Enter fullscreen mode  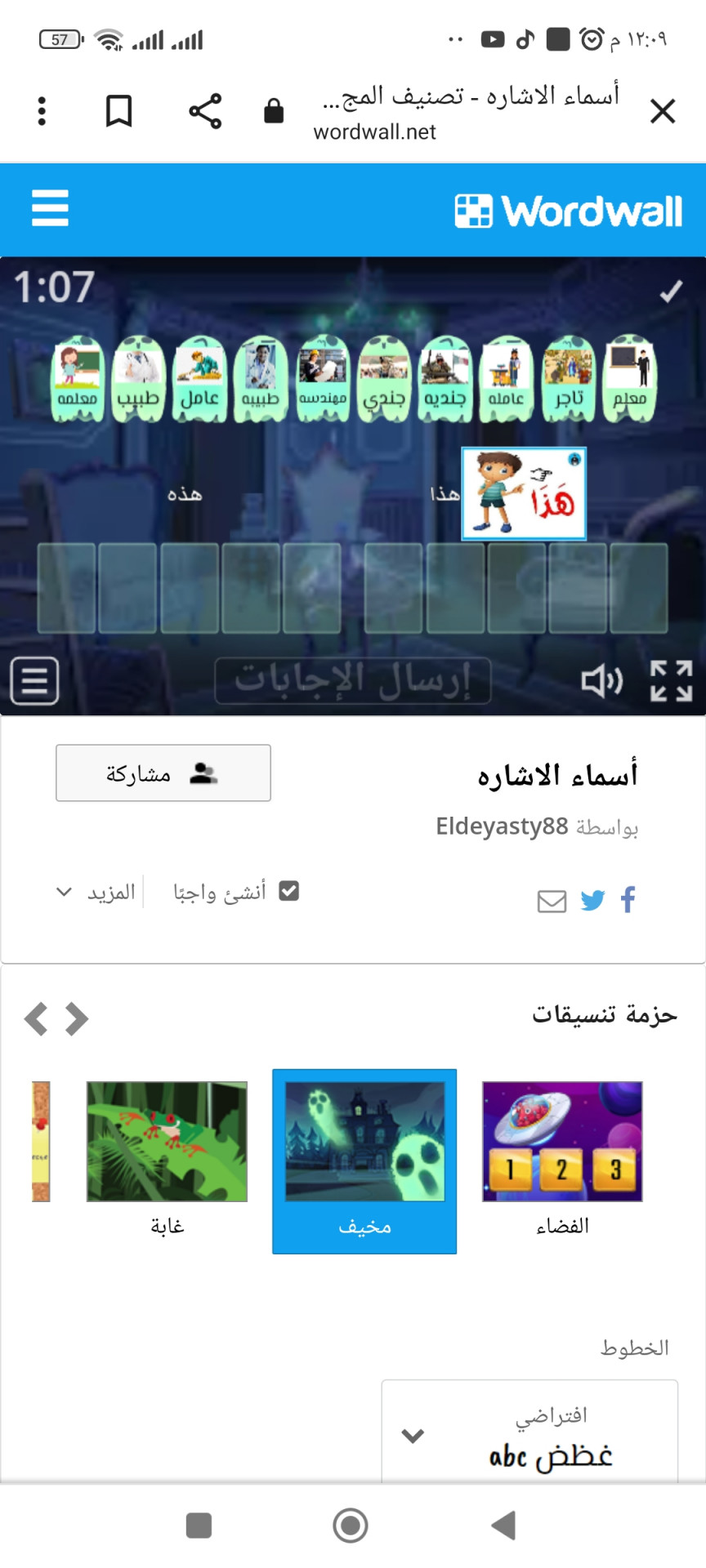point(671,680)
